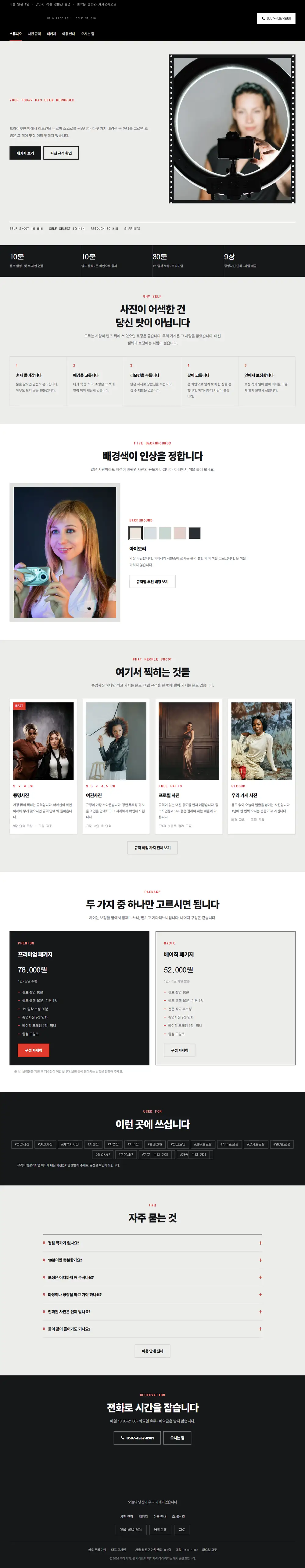The height and width of the screenshot is (1568, 305).
Task: Open 구성 자세히 under the Basic package
Action: (x=179, y=1050)
